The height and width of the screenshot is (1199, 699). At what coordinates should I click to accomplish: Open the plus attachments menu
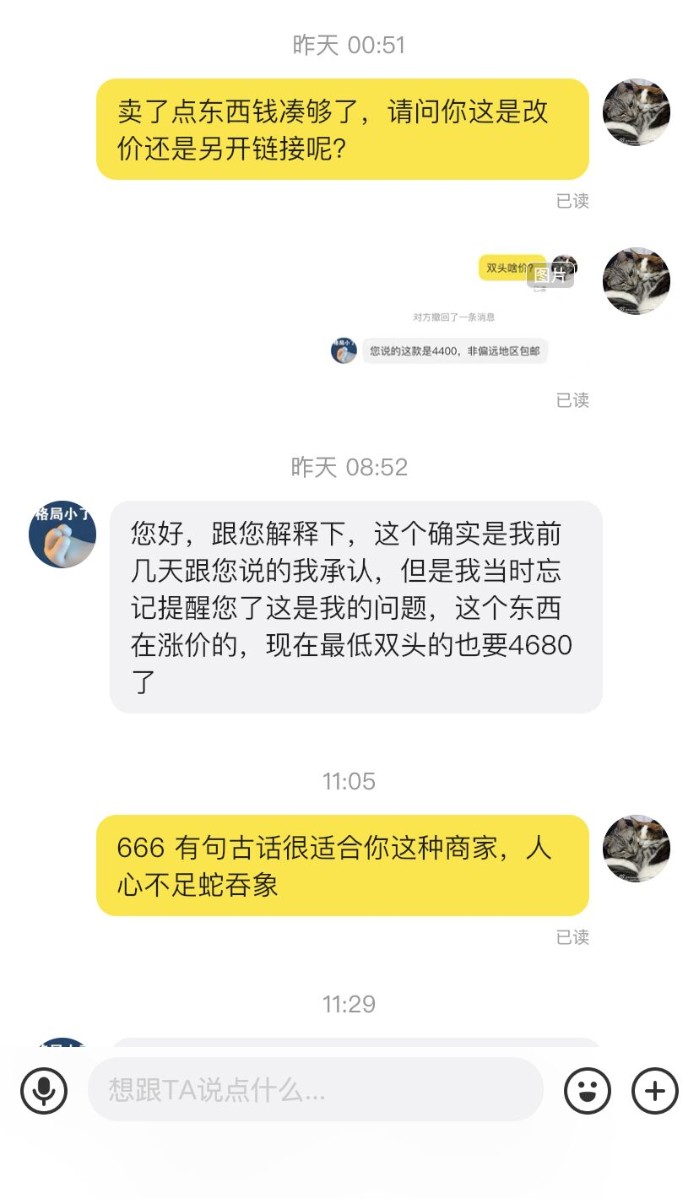(x=655, y=1090)
